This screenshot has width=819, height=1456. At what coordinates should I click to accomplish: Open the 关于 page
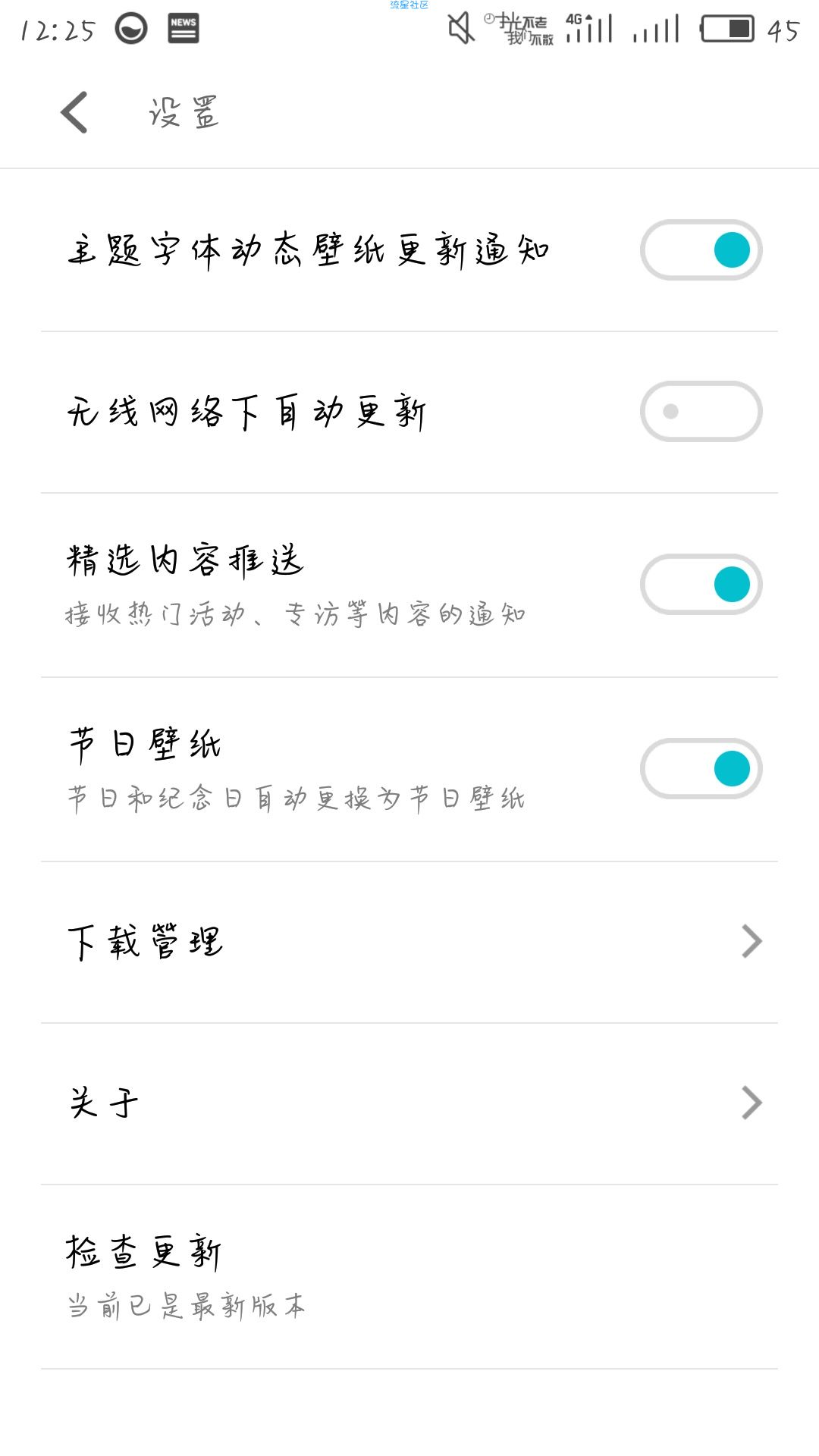[x=409, y=1104]
